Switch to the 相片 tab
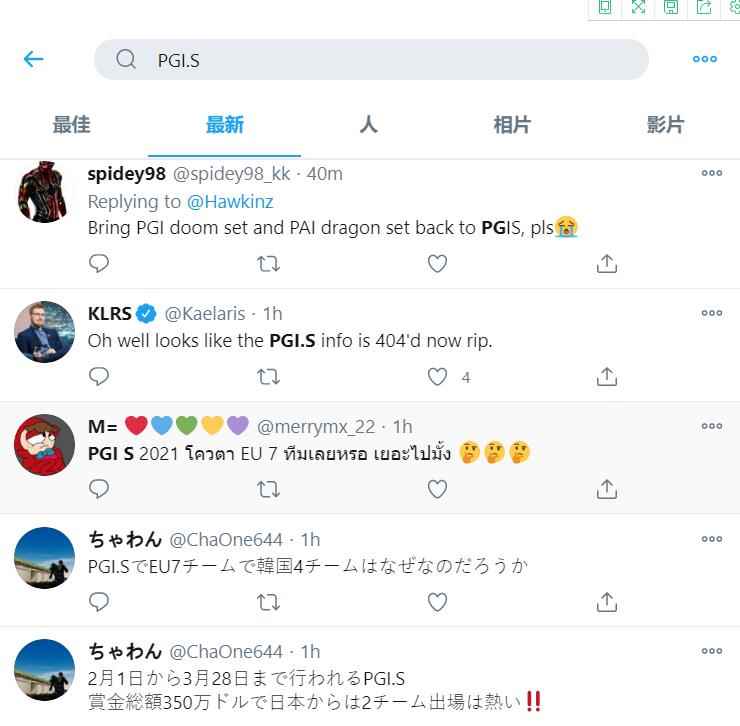 click(x=512, y=125)
